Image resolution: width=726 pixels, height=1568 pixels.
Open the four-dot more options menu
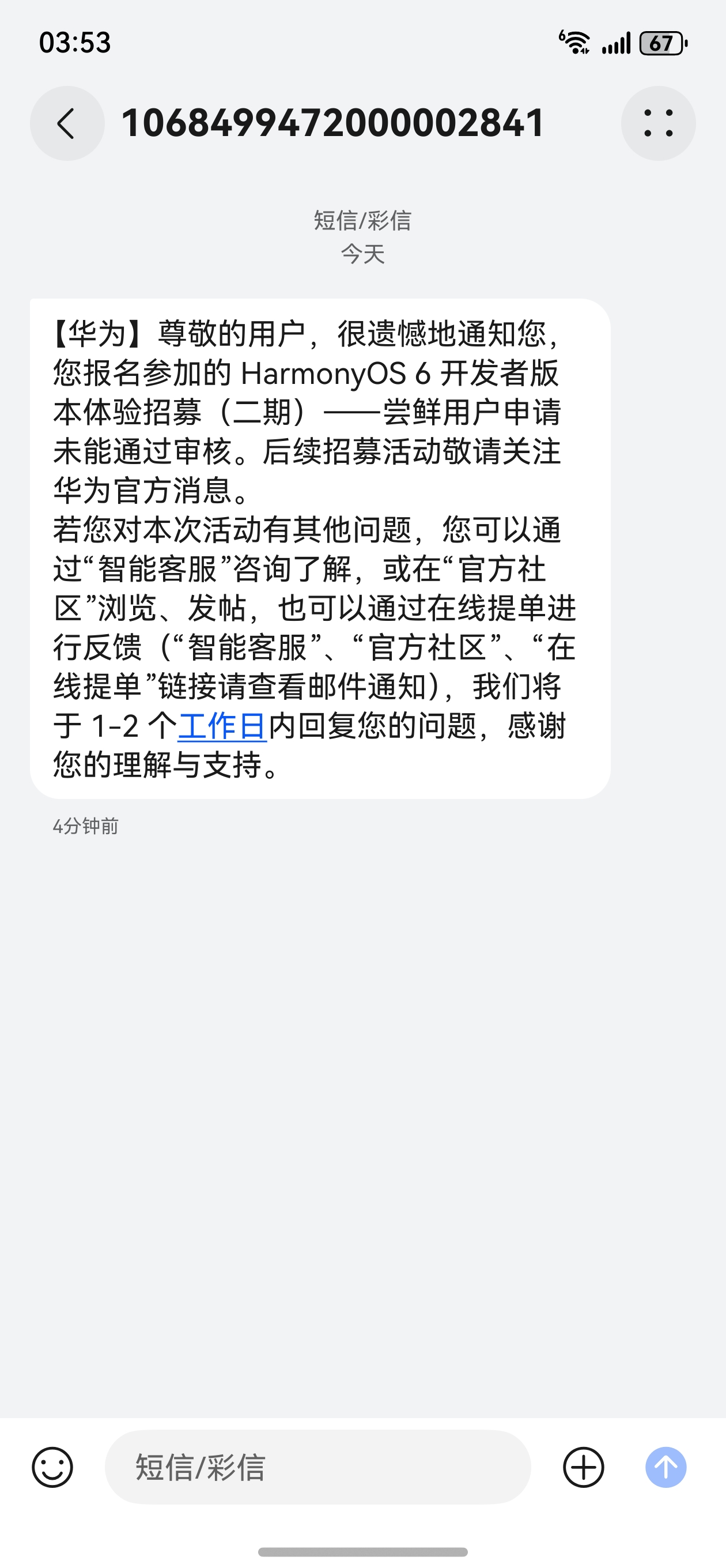(x=658, y=123)
